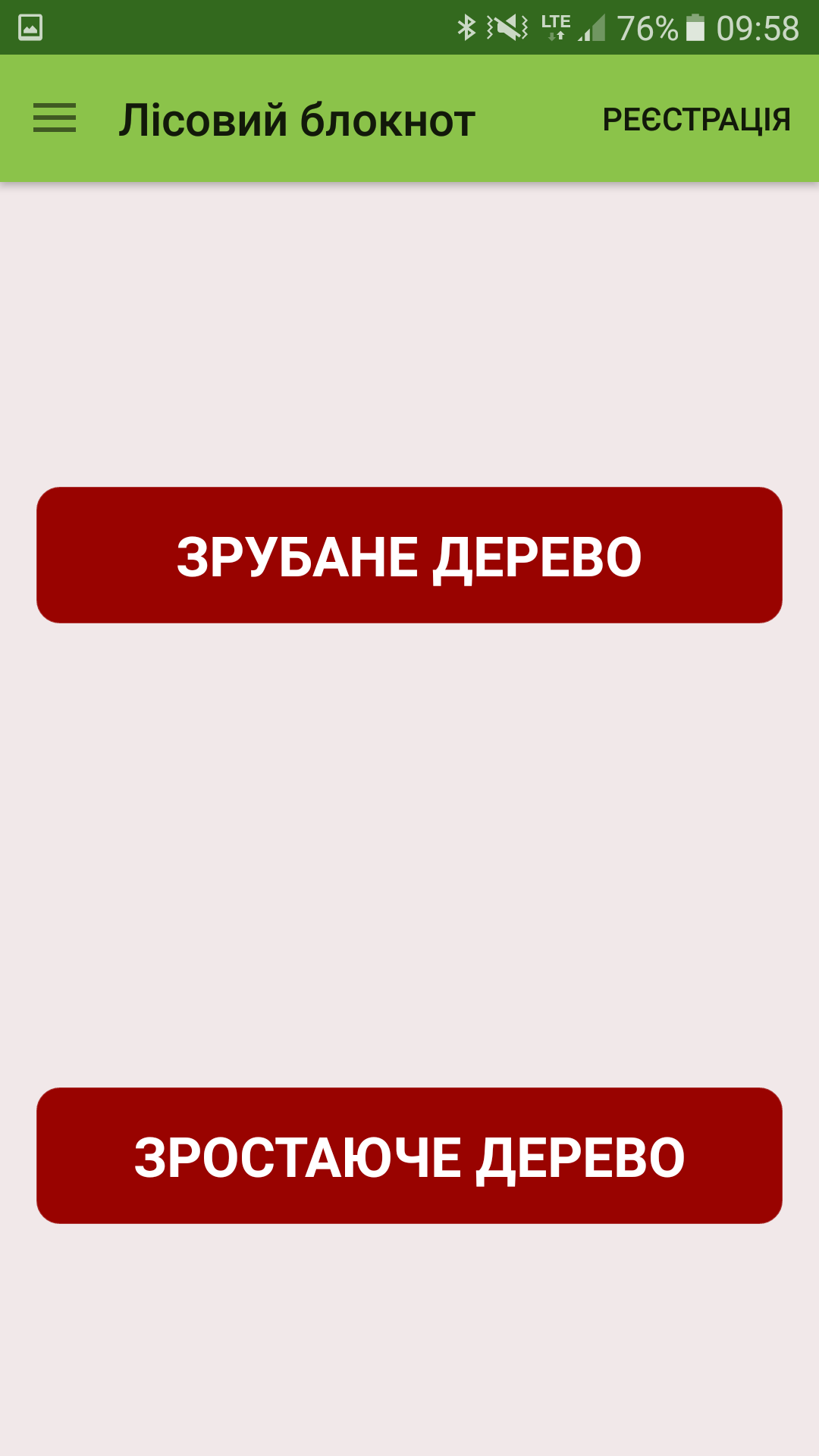Viewport: 819px width, 1456px height.
Task: Tap the РЕЄСТРАЦІЯ action in app bar
Action: 696,120
